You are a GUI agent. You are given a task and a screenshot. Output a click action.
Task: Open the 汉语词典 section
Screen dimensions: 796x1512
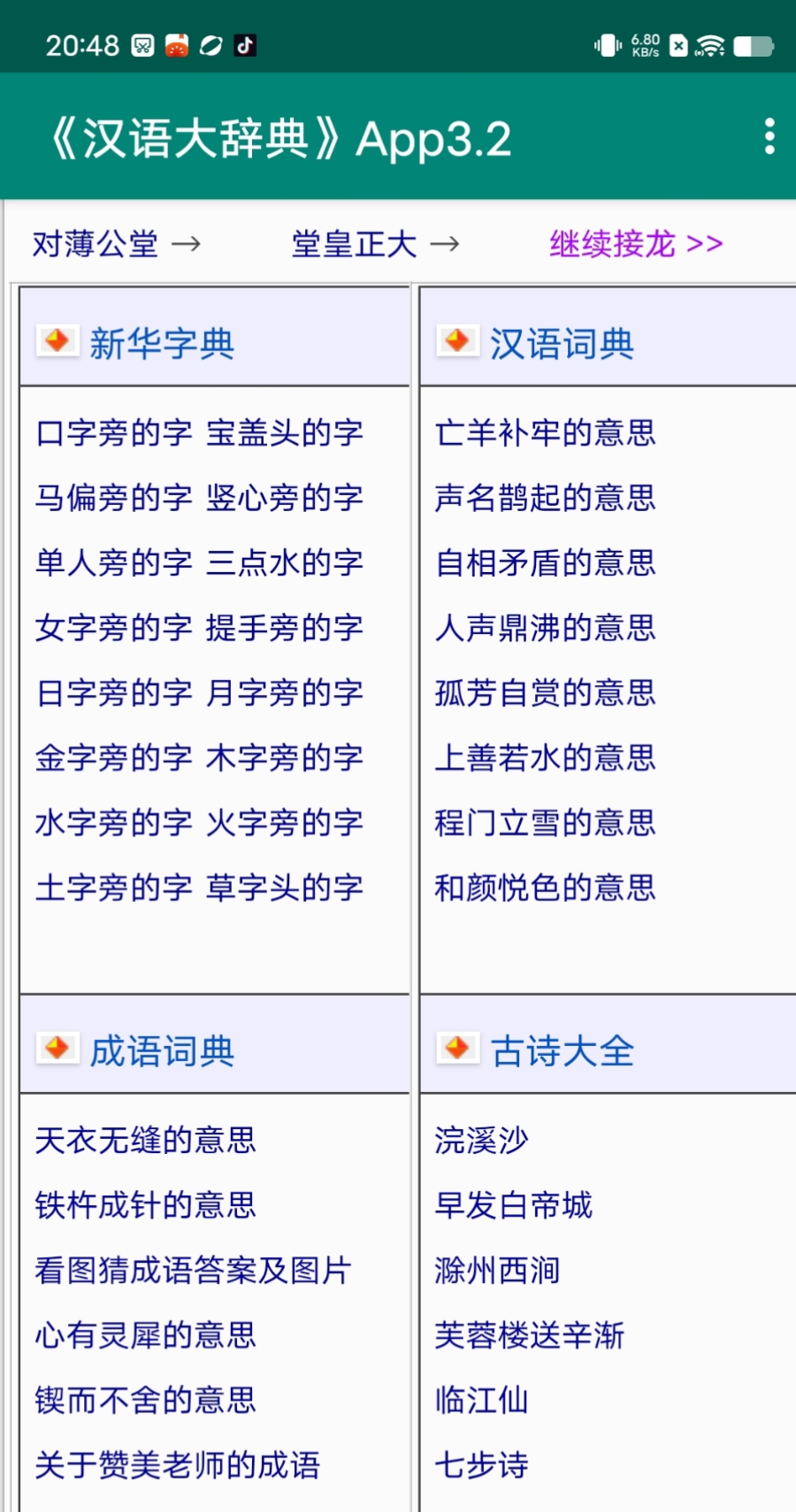click(562, 343)
